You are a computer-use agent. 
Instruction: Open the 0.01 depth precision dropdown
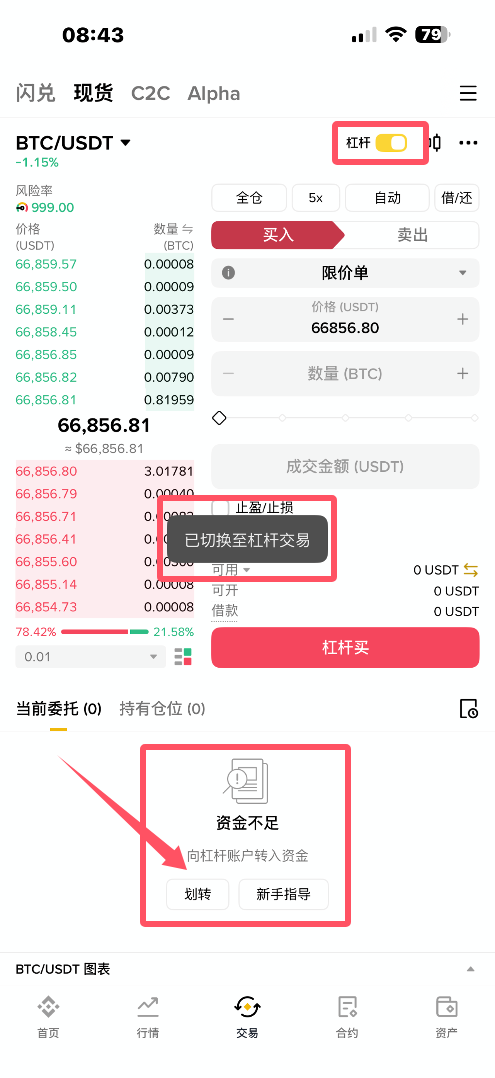[x=91, y=657]
